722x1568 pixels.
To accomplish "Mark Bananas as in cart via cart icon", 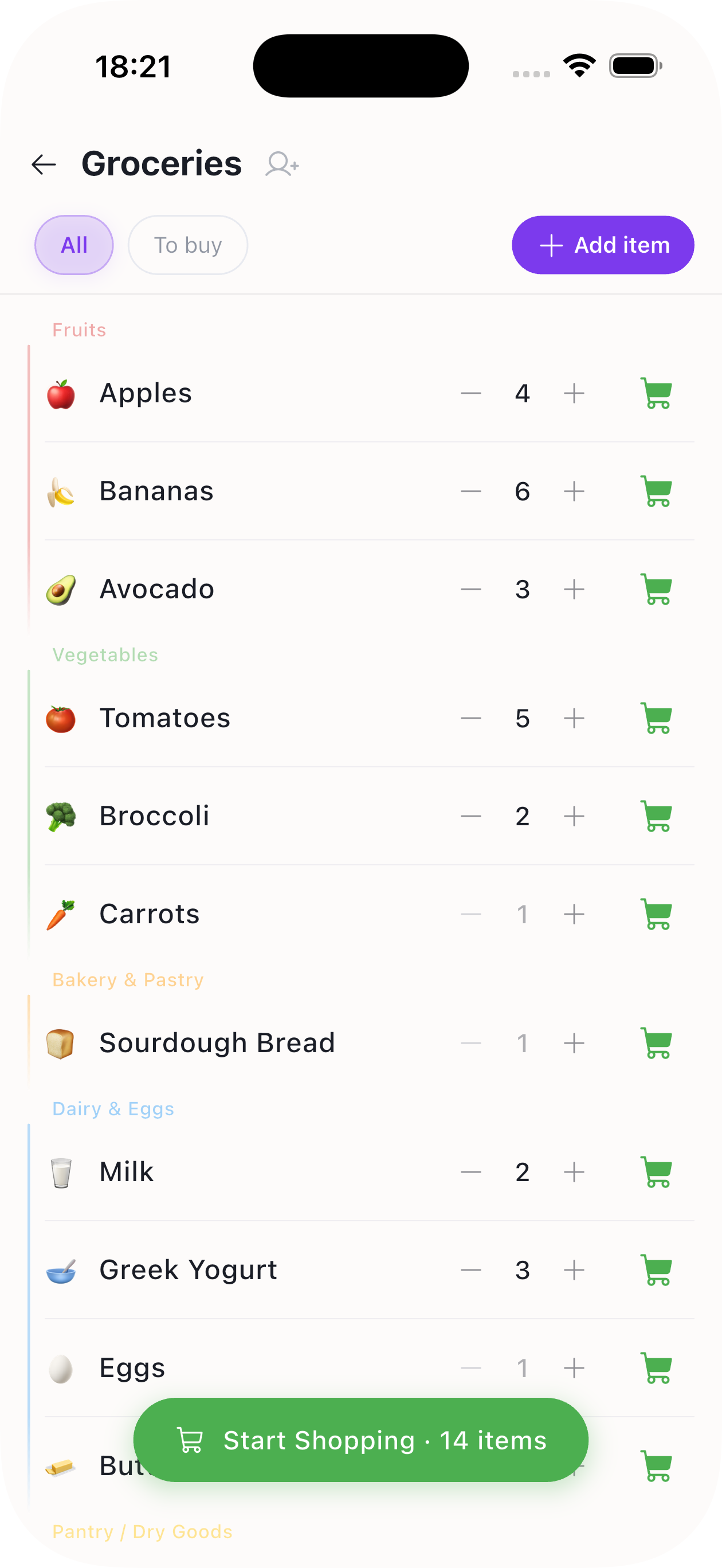I will pyautogui.click(x=657, y=491).
